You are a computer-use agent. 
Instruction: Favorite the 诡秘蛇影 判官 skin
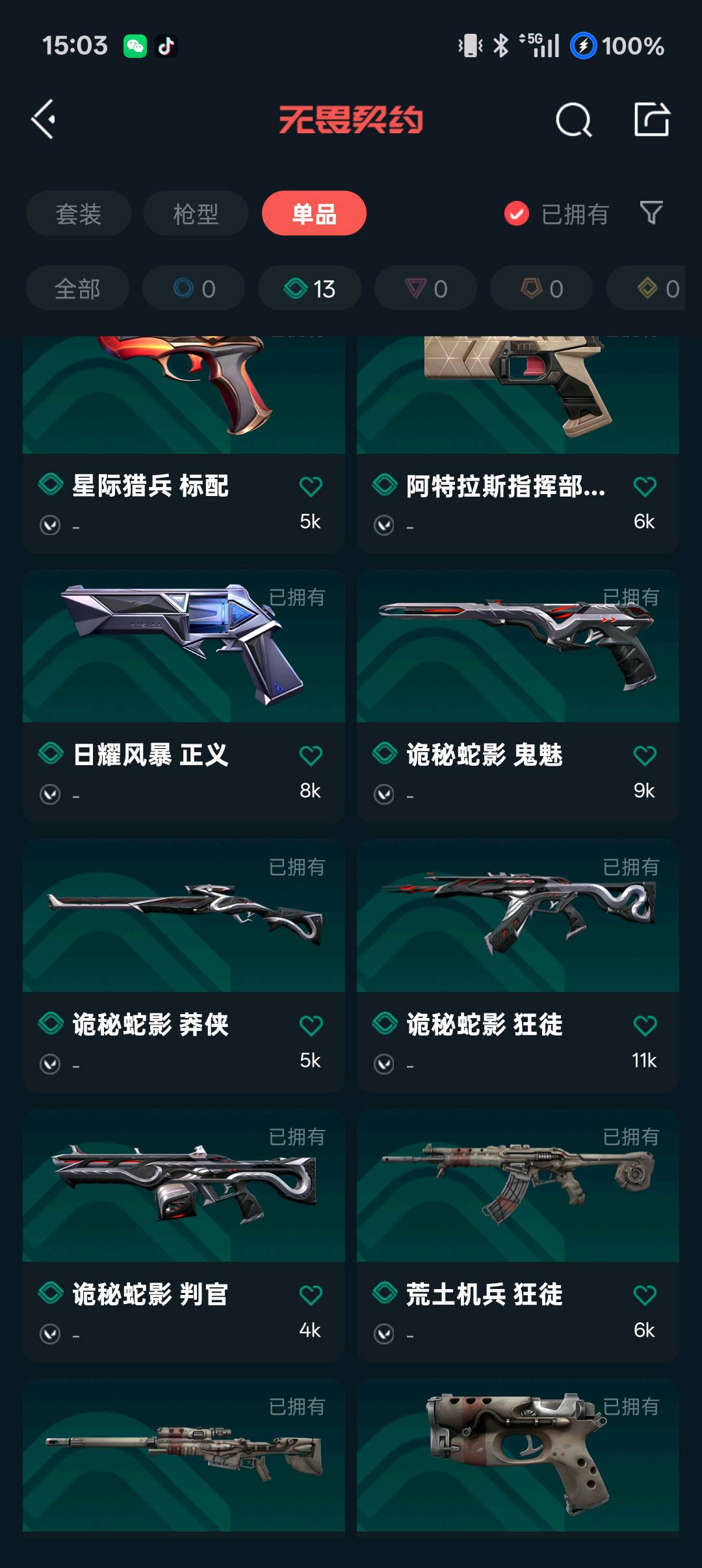coord(311,1295)
